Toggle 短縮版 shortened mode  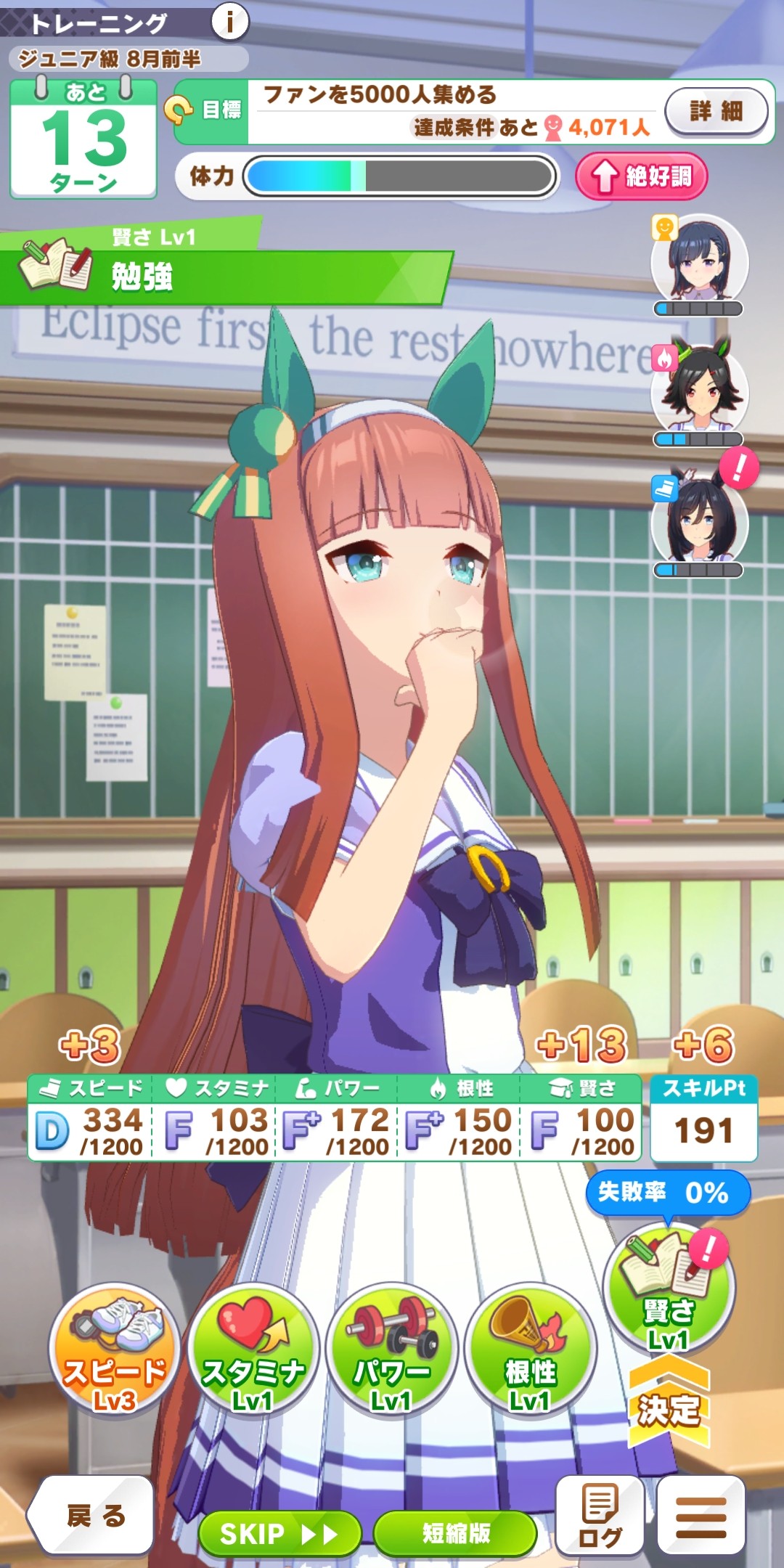click(x=455, y=1533)
